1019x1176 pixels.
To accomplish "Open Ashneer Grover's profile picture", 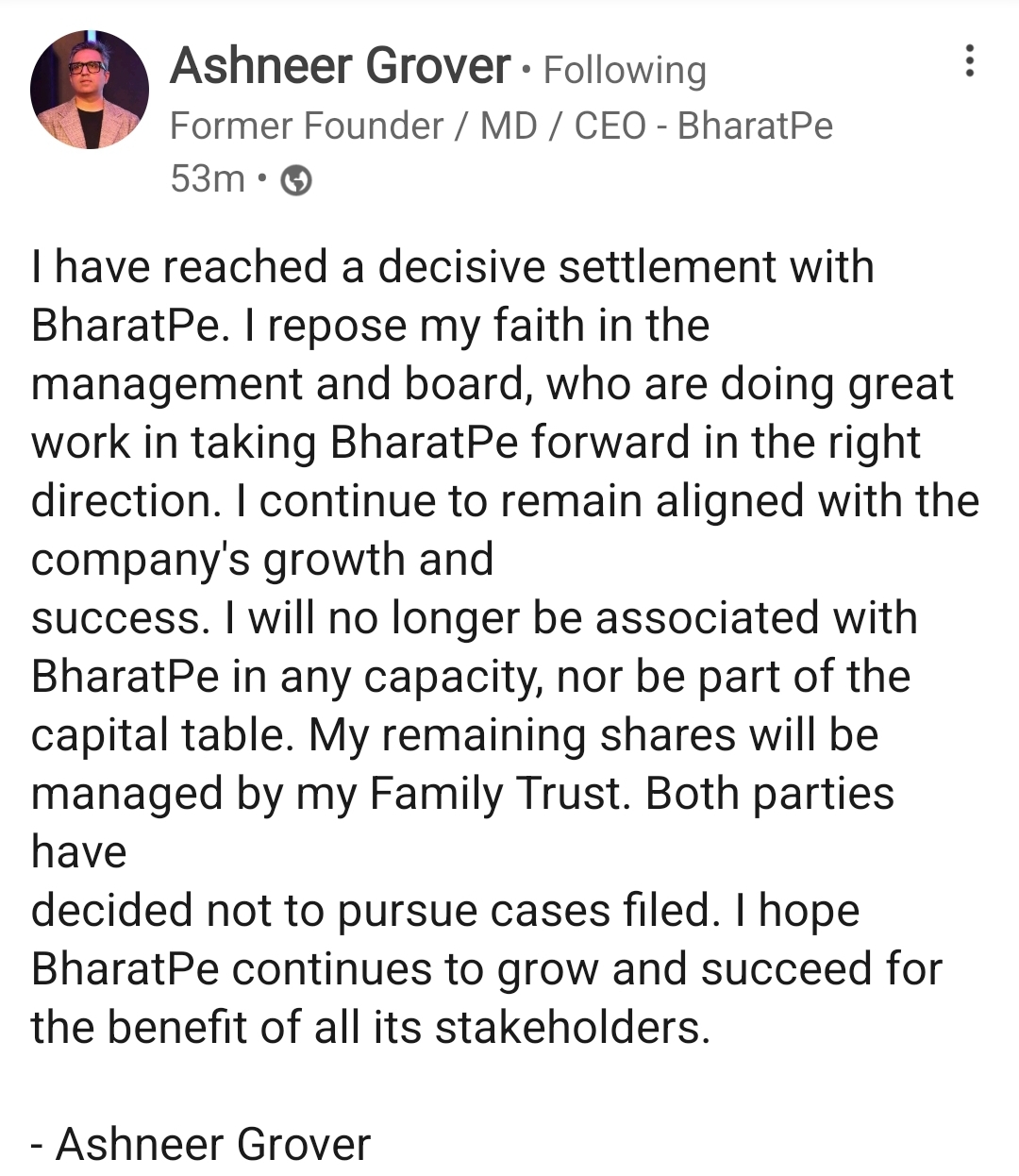I will pos(90,90).
